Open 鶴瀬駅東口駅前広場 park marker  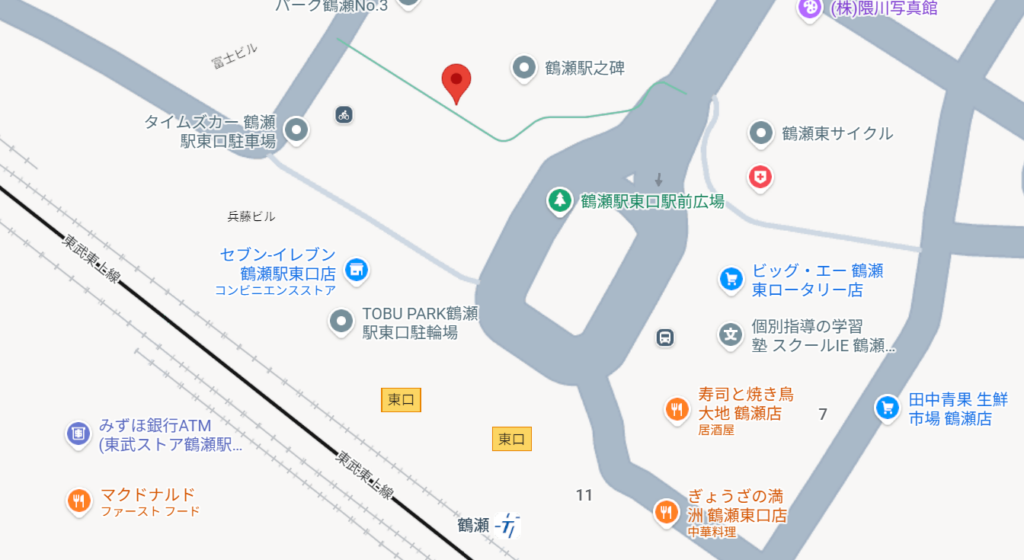[561, 201]
